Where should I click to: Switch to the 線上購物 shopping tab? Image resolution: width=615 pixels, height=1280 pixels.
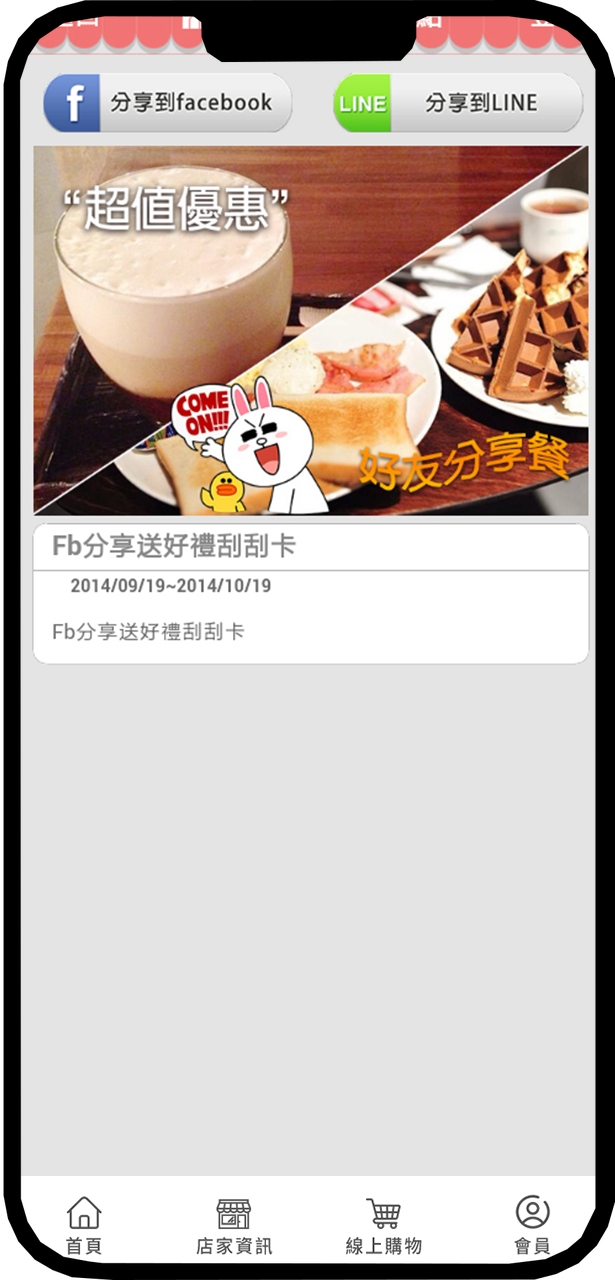tap(383, 1225)
